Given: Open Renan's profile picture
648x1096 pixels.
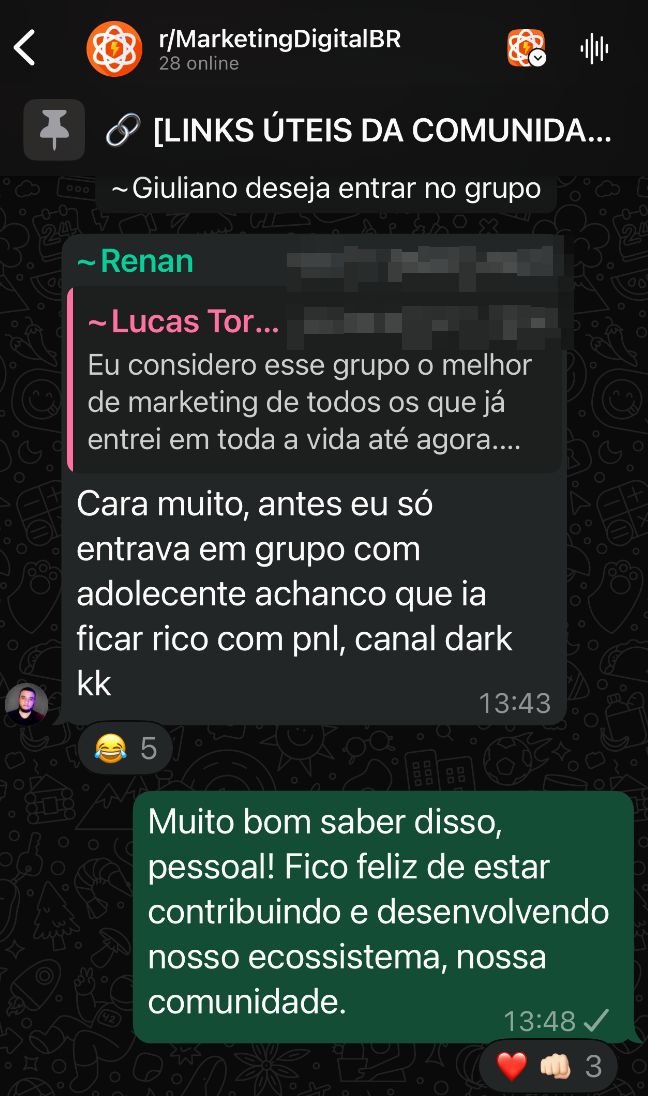Looking at the screenshot, I should pyautogui.click(x=26, y=704).
